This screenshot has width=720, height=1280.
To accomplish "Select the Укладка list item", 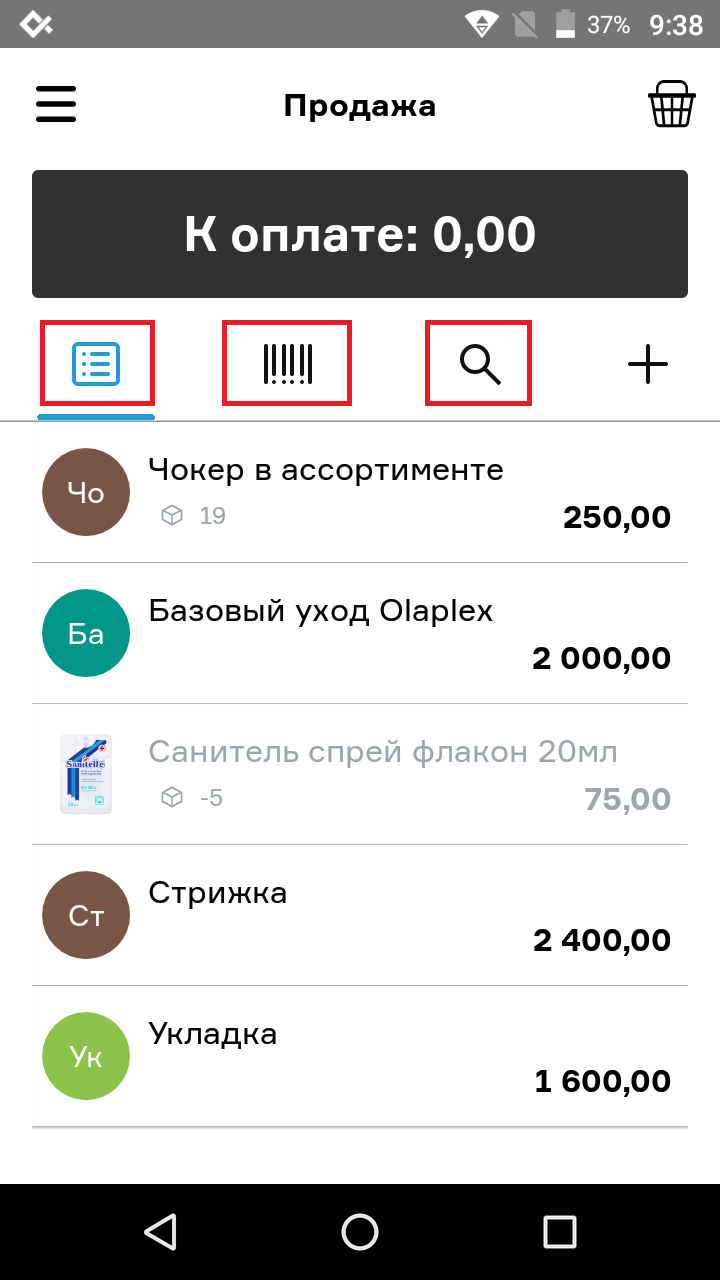I will (x=360, y=1056).
